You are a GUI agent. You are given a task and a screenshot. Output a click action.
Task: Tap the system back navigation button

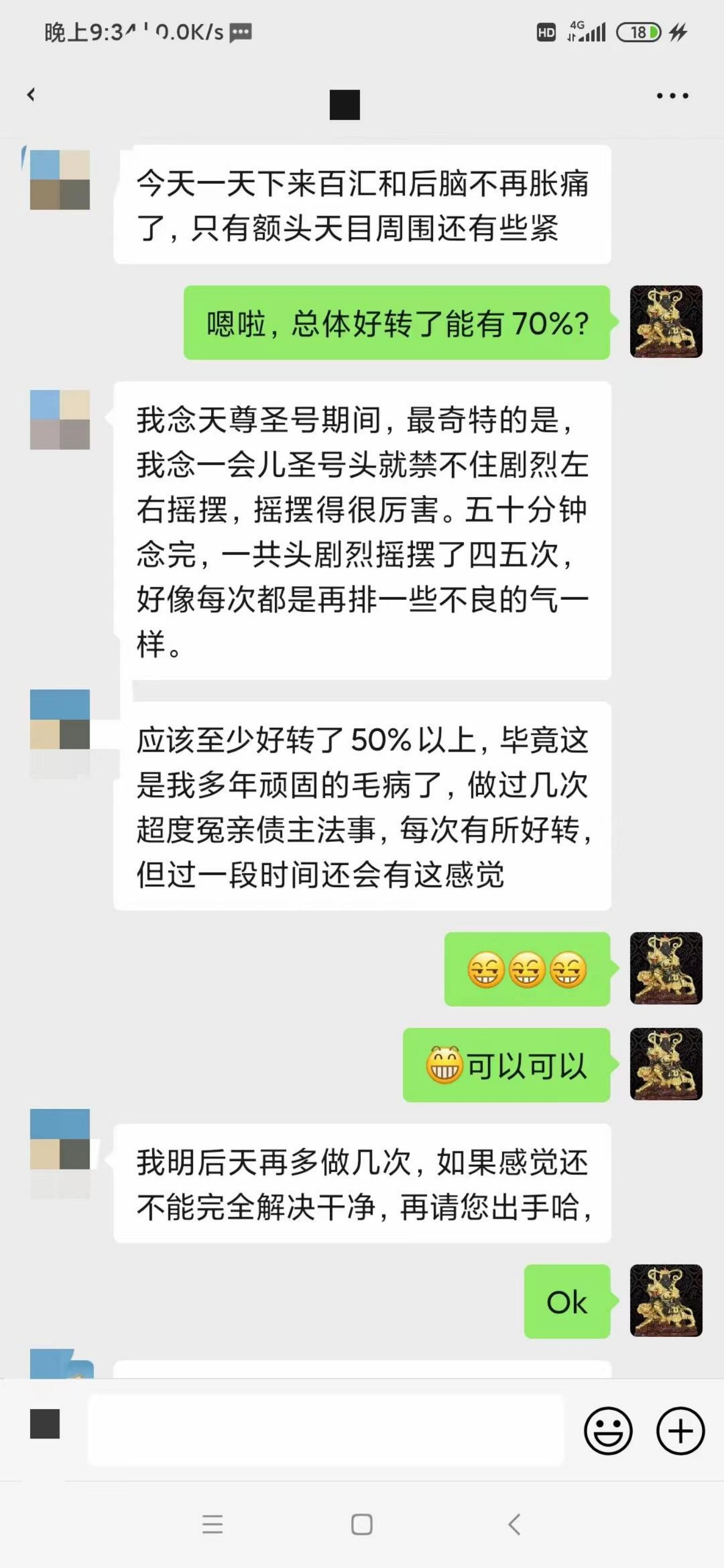coord(514,1524)
